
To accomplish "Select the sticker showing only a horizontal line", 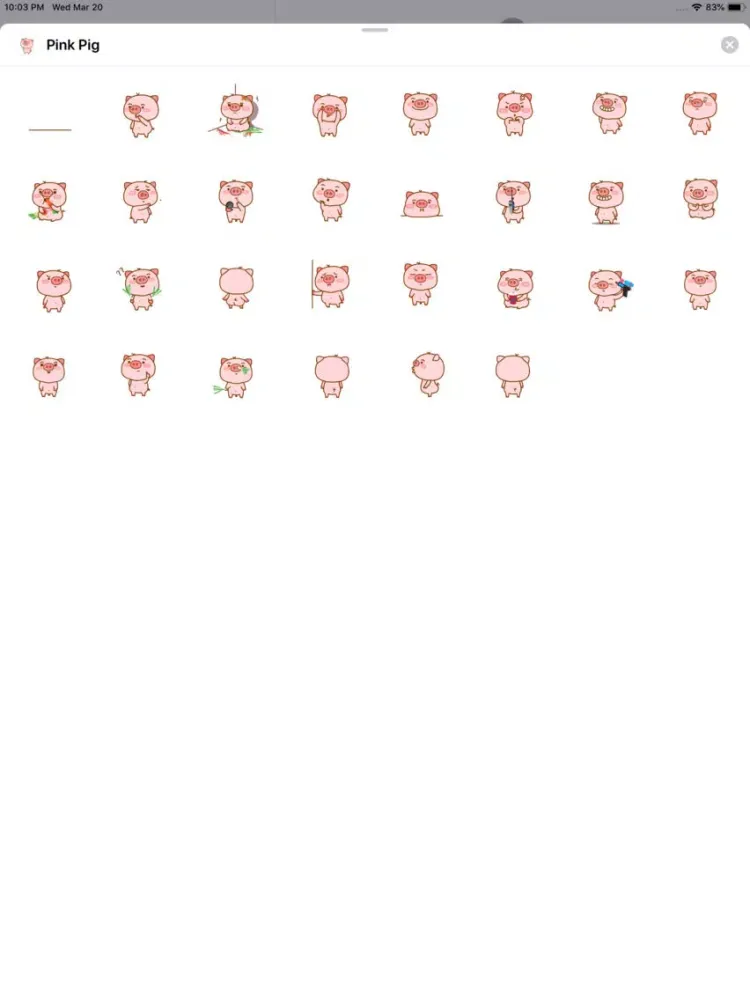I will (50, 129).
